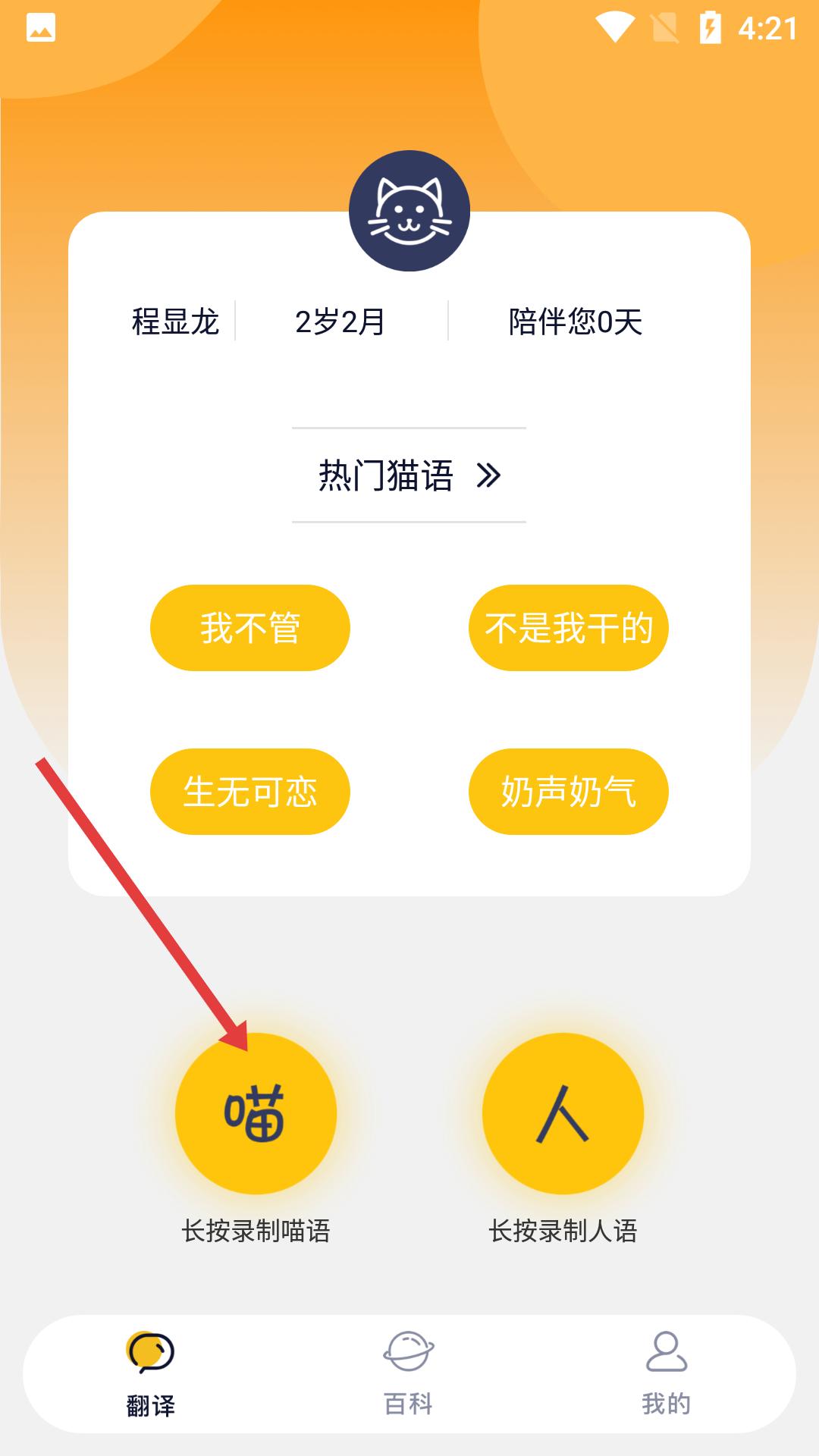This screenshot has width=819, height=1456.
Task: Tap the 人 human language record button
Action: pos(563,1113)
